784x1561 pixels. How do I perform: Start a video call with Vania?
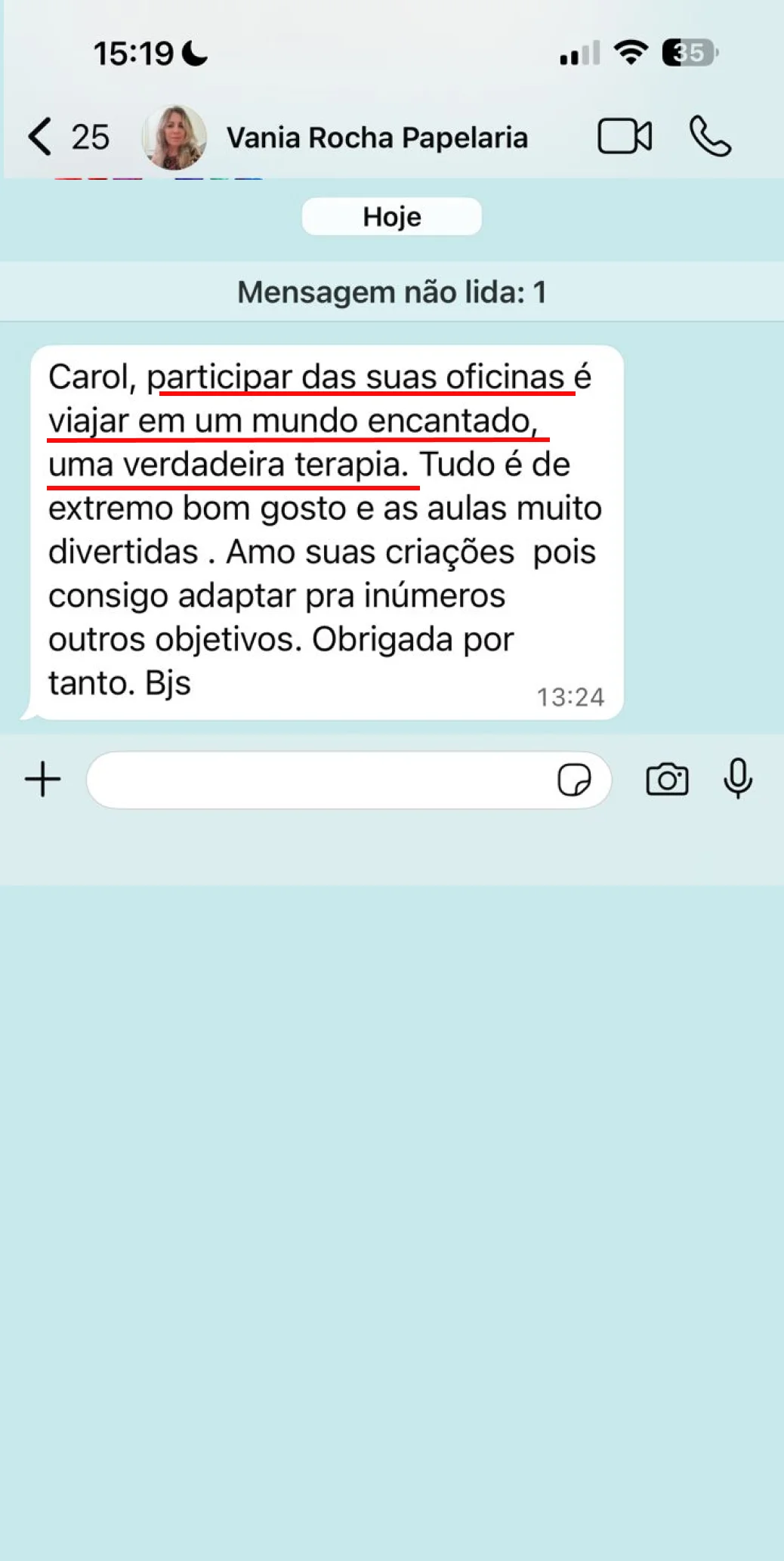point(625,137)
